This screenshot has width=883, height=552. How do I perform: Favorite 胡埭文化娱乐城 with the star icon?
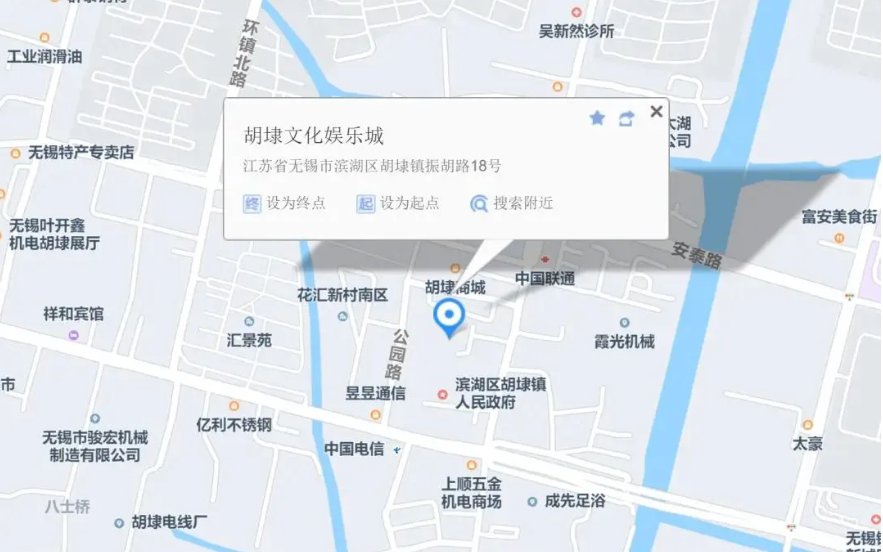[597, 118]
